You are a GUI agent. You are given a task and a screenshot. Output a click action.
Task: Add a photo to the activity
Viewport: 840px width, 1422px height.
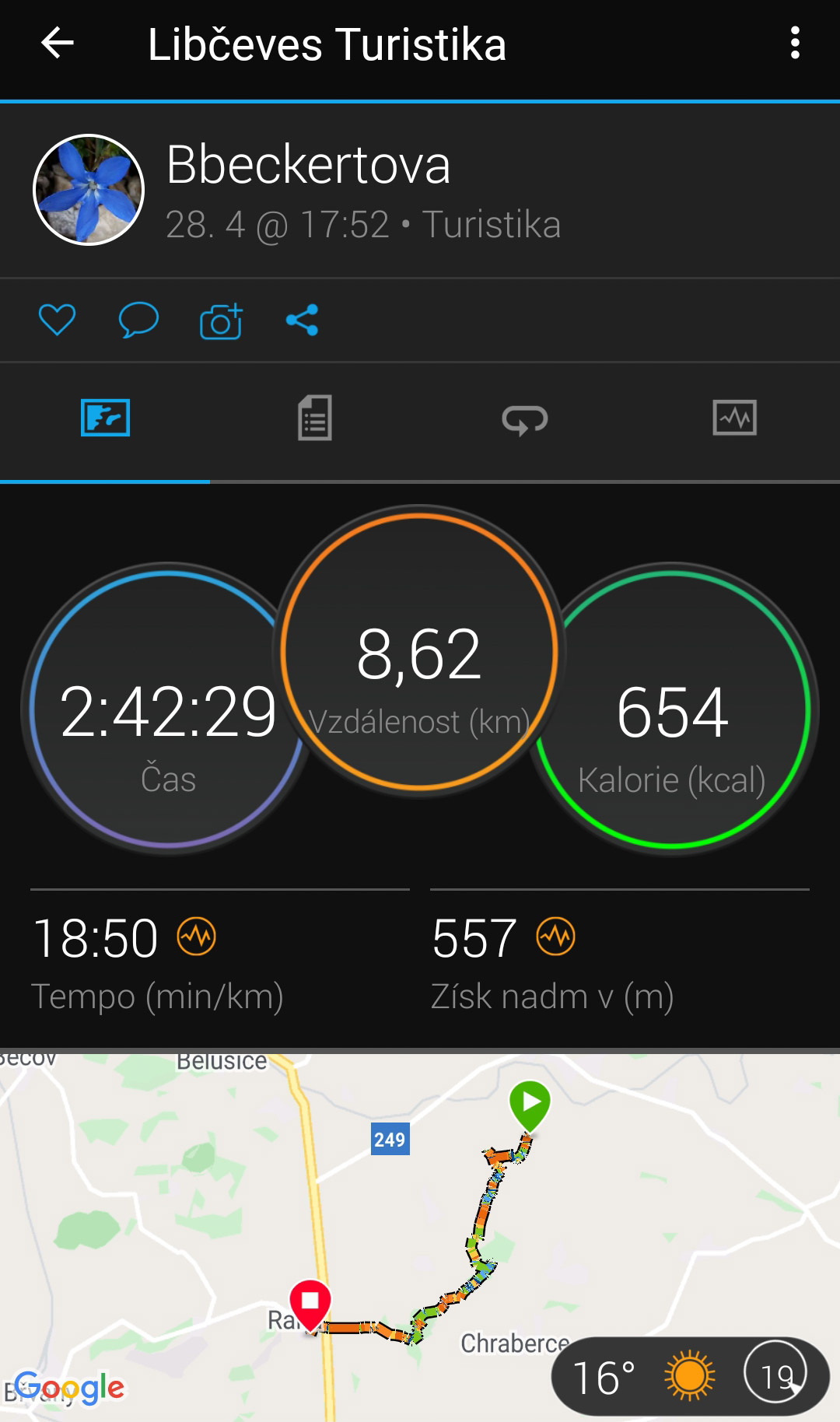(x=221, y=320)
